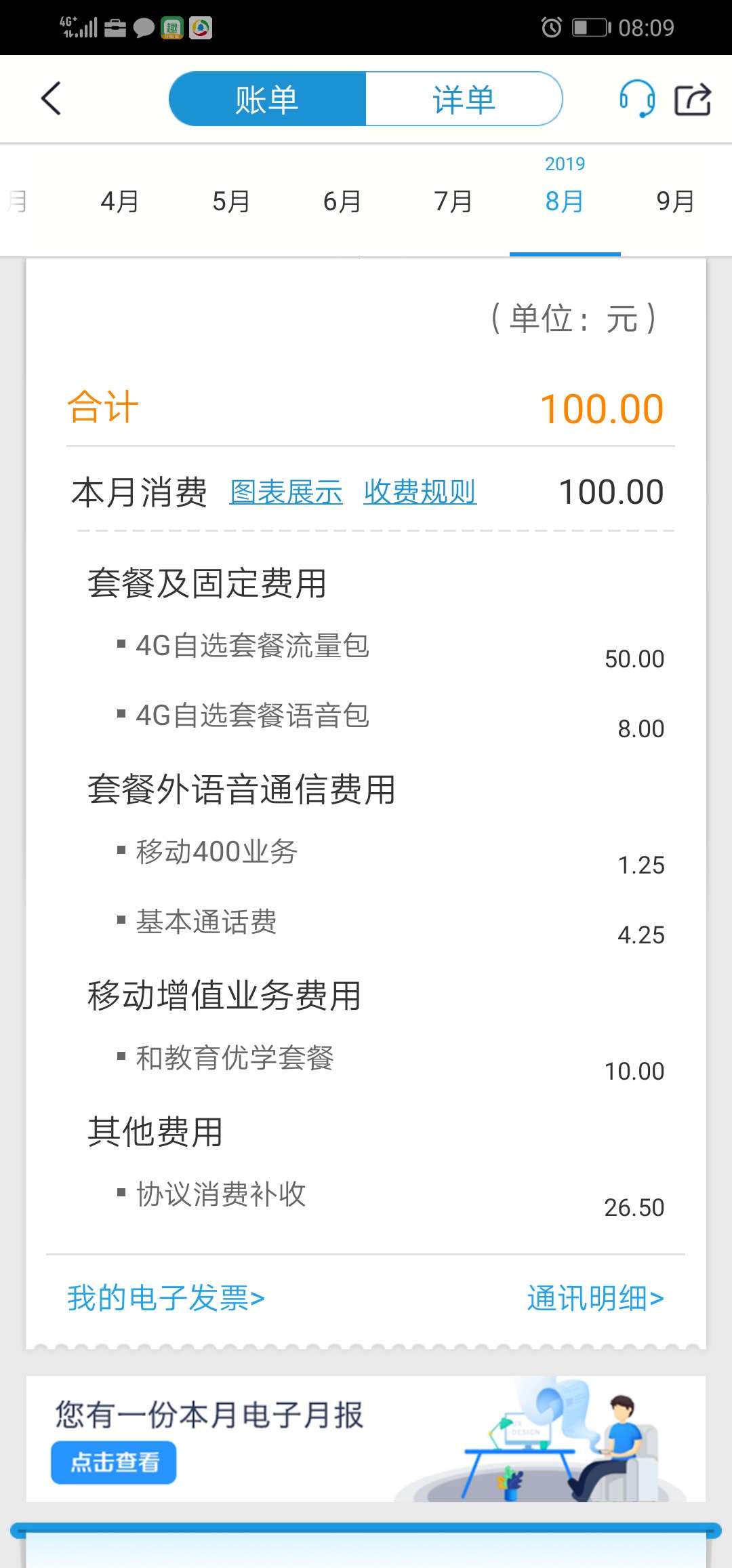Open 我的电子发票

click(165, 1298)
